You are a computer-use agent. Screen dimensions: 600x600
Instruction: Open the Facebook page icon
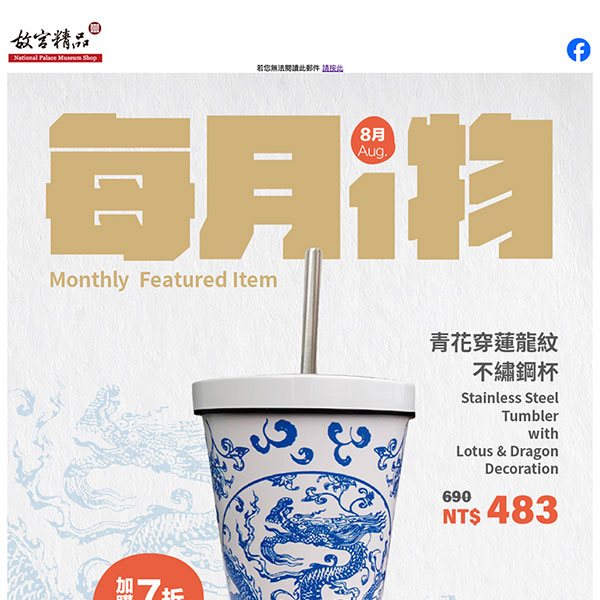click(578, 50)
